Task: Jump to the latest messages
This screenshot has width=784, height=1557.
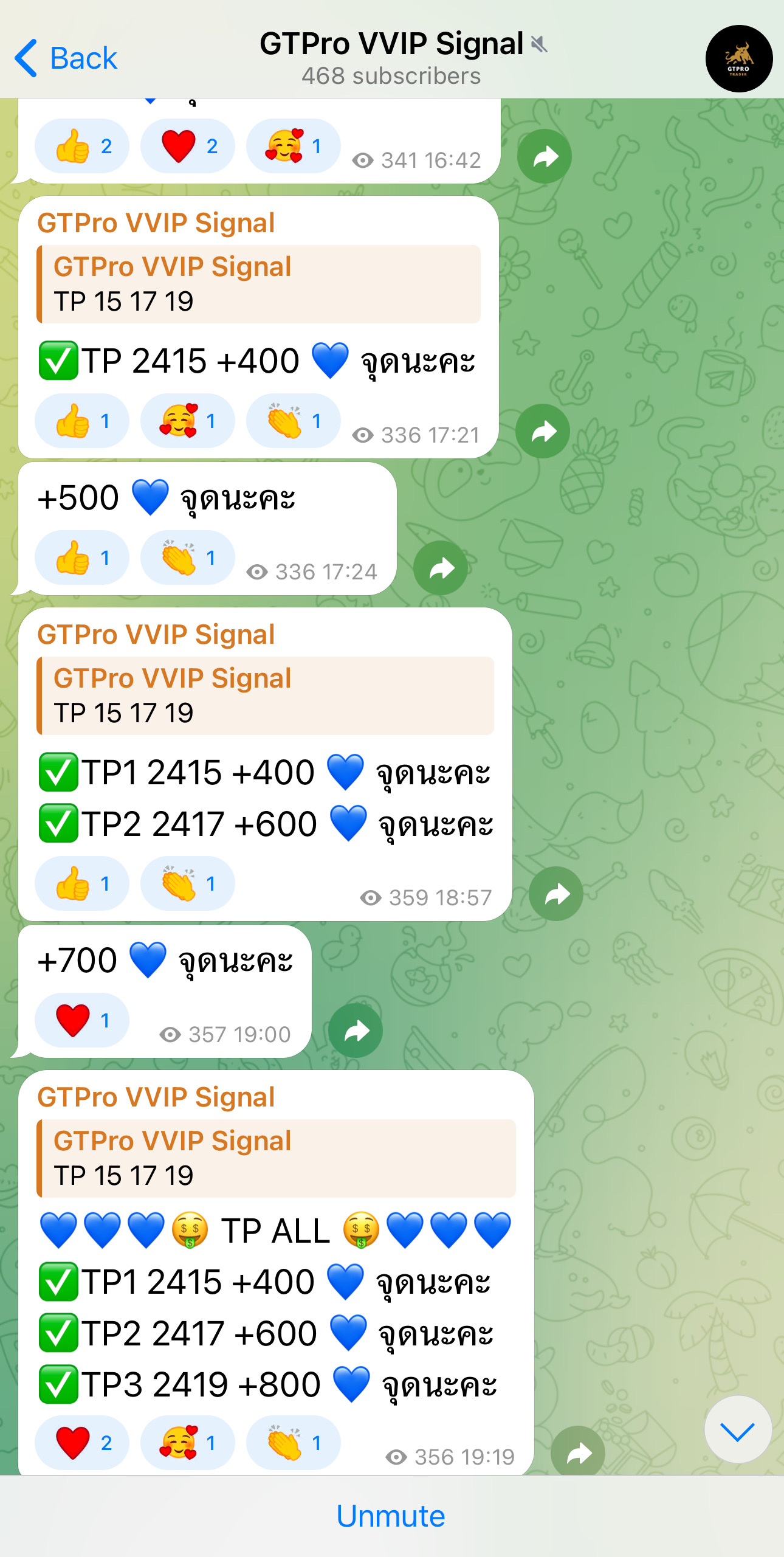Action: (738, 1429)
